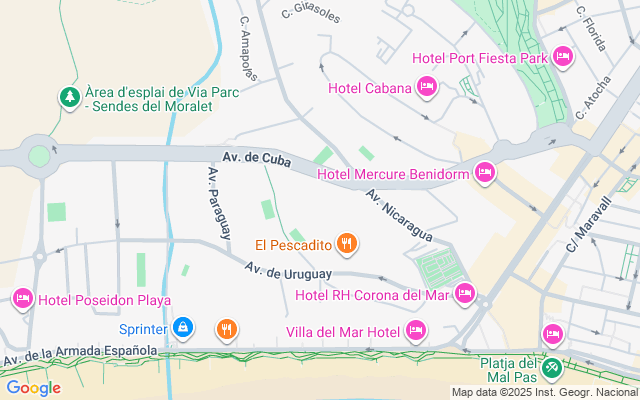Select the Àrea d'esplai de Via Parc marker

(69, 97)
